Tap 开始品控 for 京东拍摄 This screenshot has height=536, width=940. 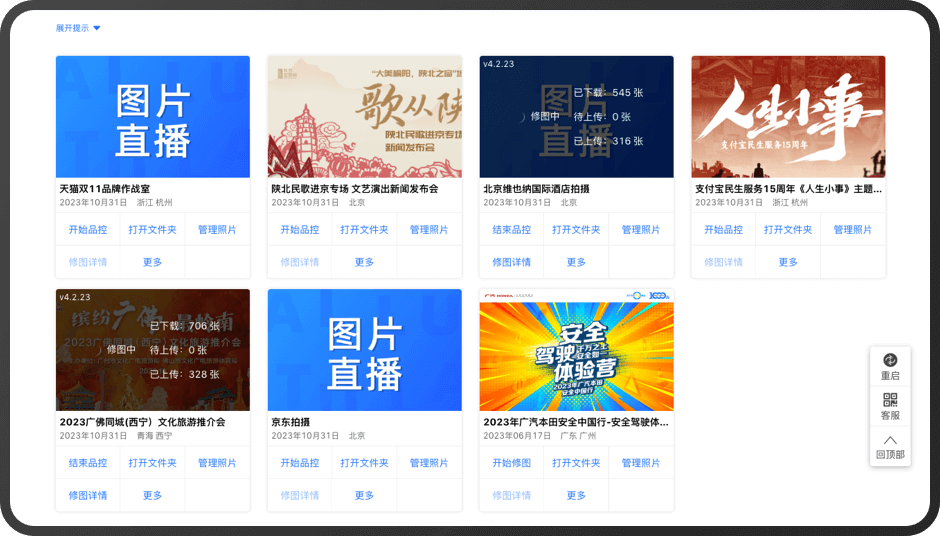pyautogui.click(x=300, y=463)
